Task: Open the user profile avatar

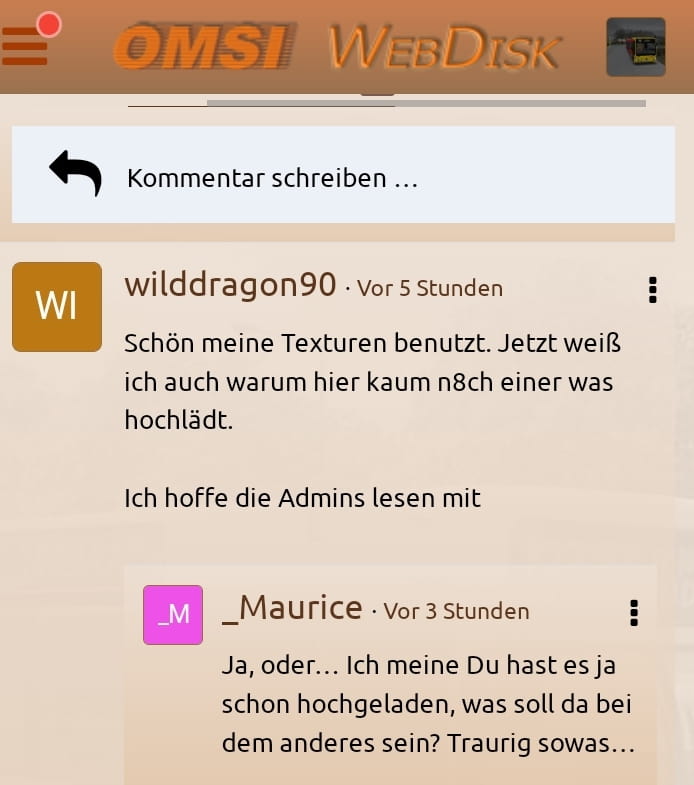Action: tap(635, 47)
